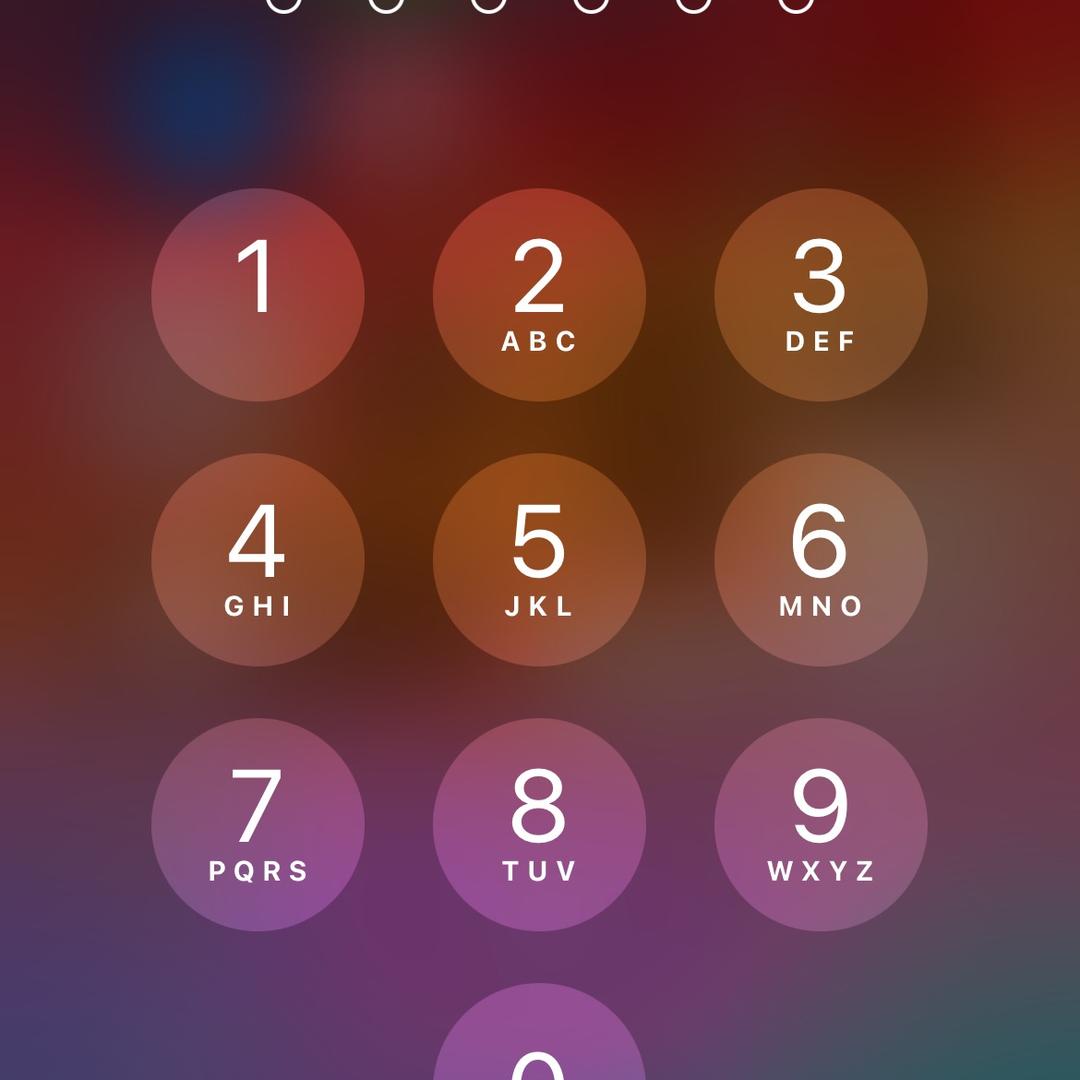Enter digit 8 TUV

pyautogui.click(x=539, y=825)
